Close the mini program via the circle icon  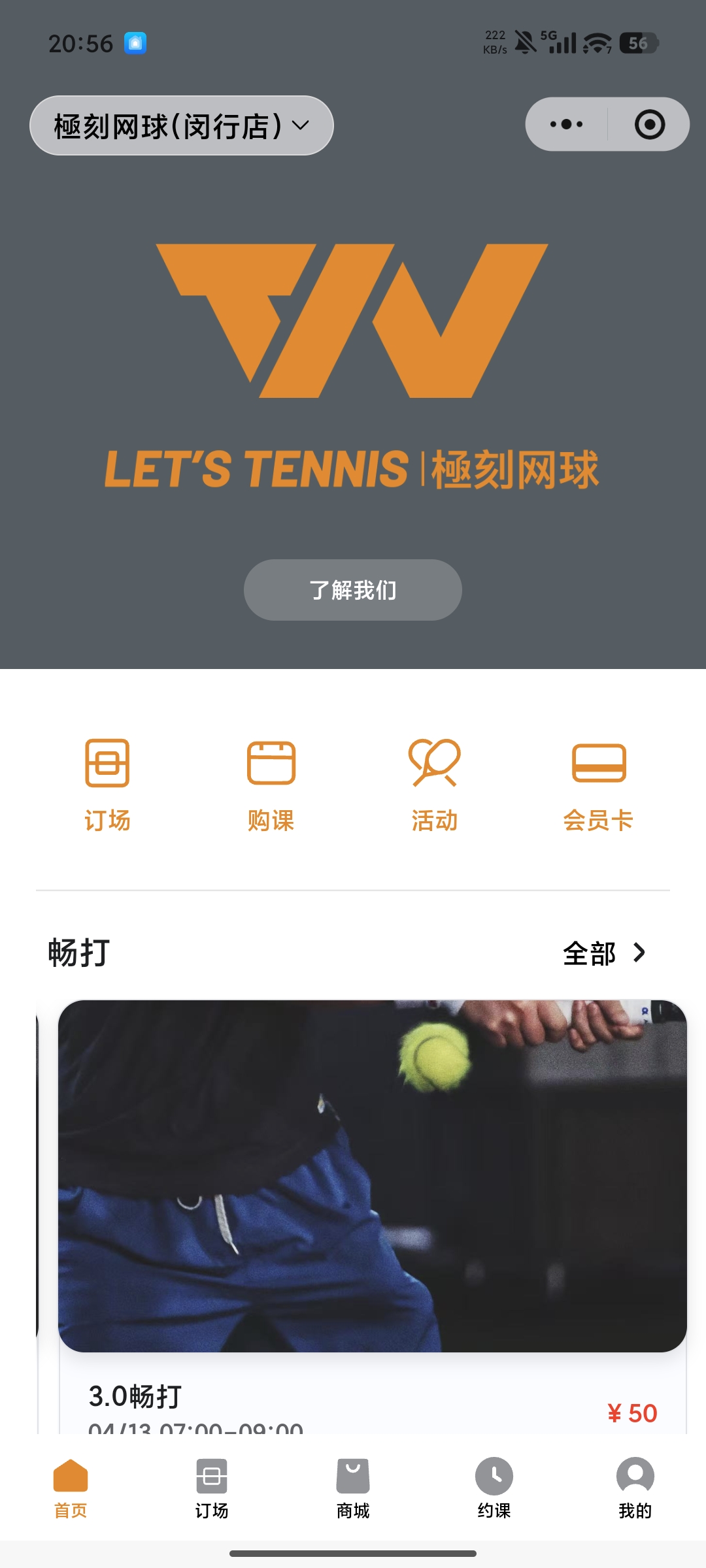650,124
